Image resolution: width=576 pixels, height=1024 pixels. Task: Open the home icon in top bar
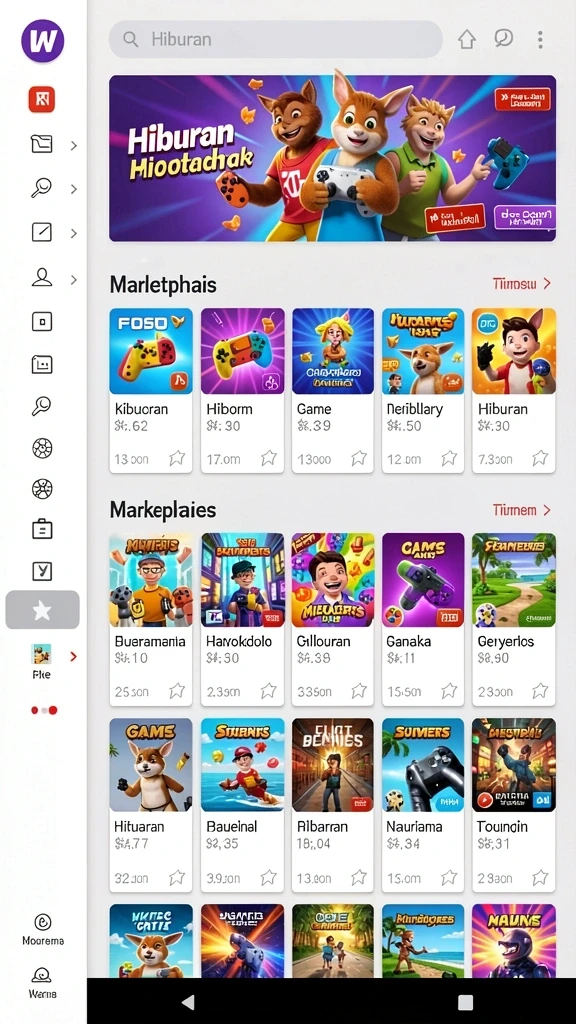[466, 39]
